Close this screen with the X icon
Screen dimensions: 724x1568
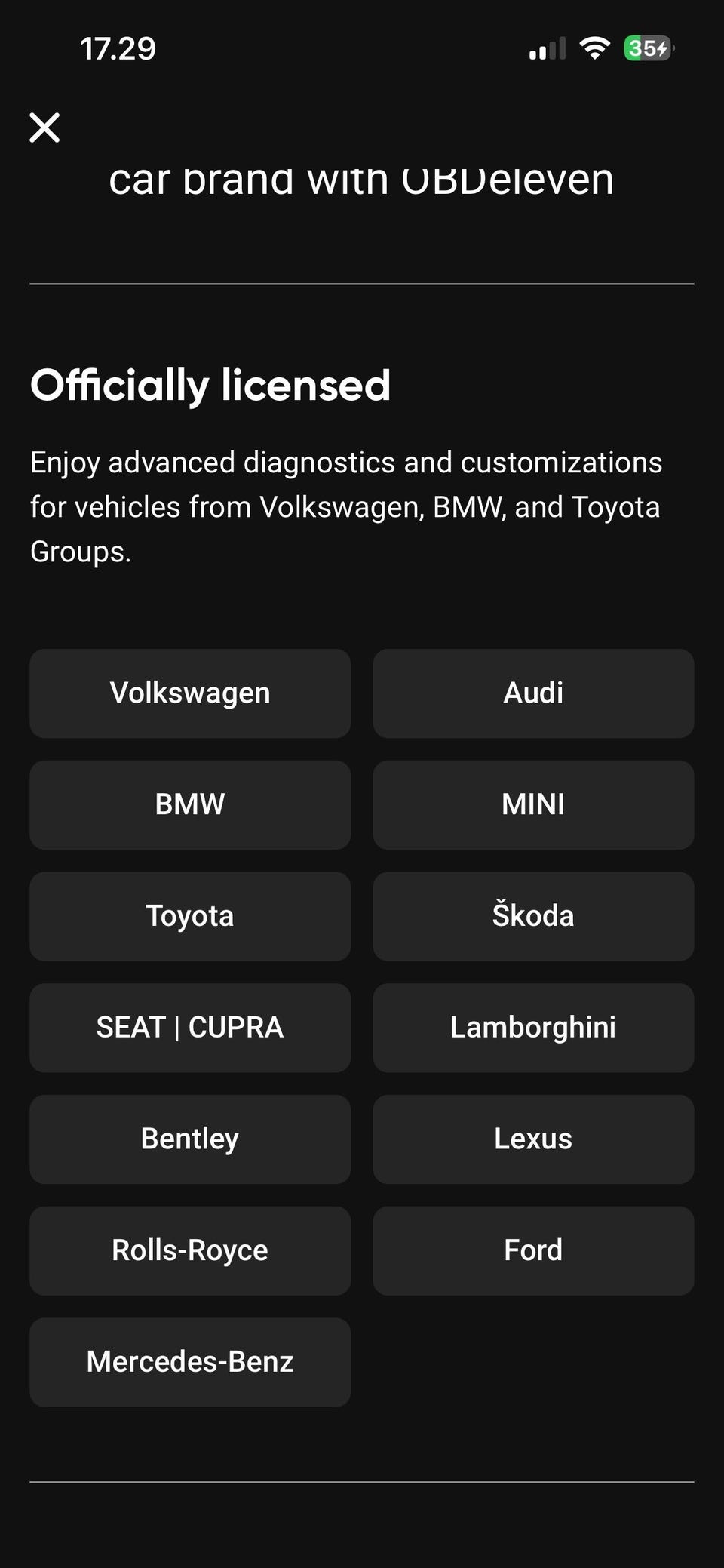point(44,128)
